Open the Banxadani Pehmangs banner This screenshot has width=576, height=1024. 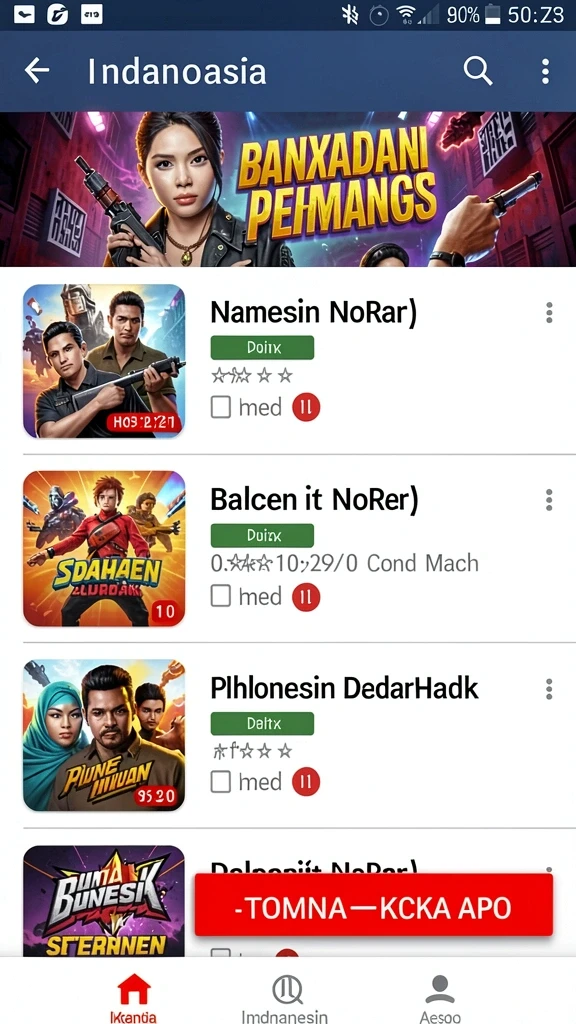point(288,189)
